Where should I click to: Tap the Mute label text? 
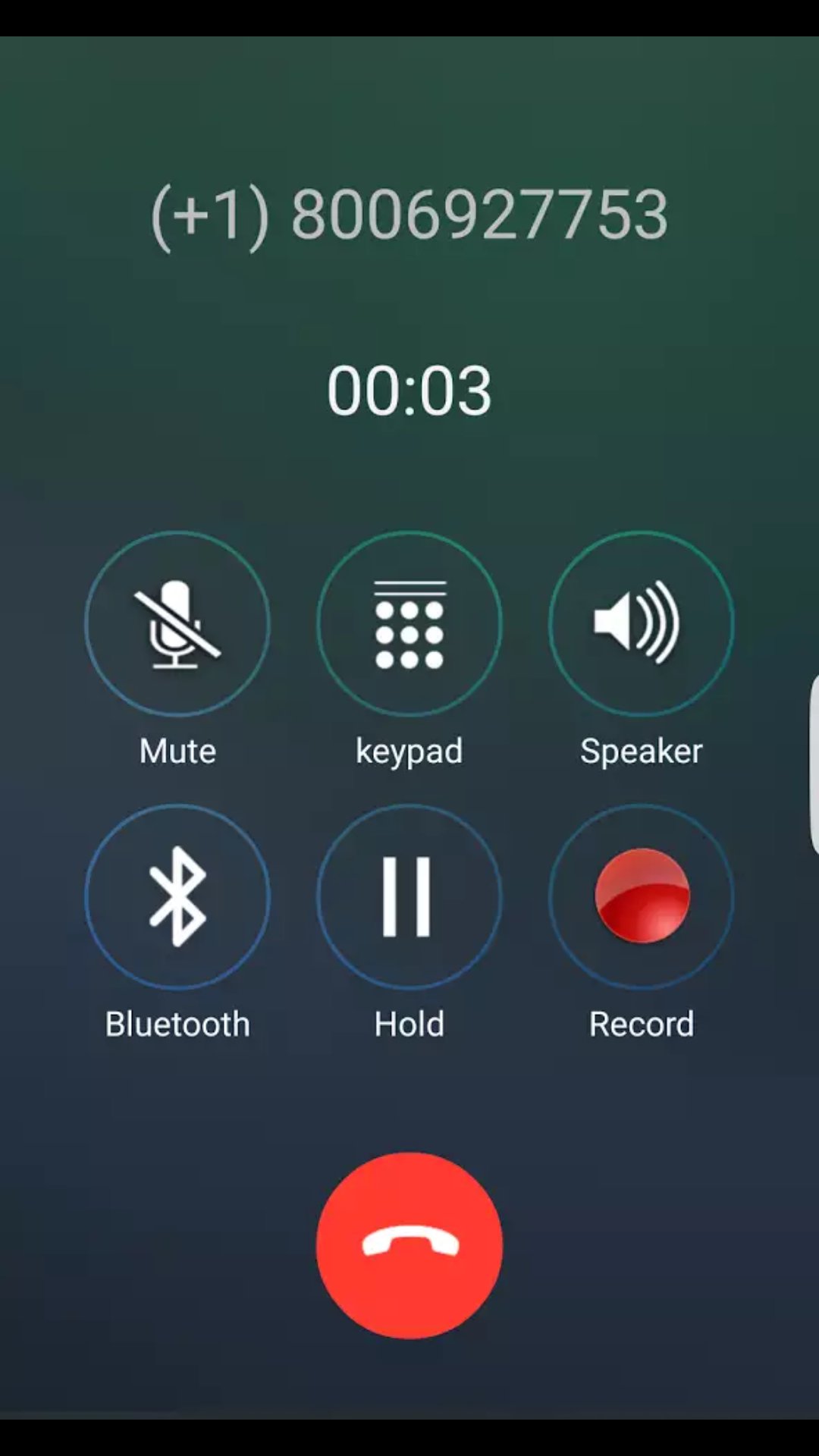coord(177,751)
